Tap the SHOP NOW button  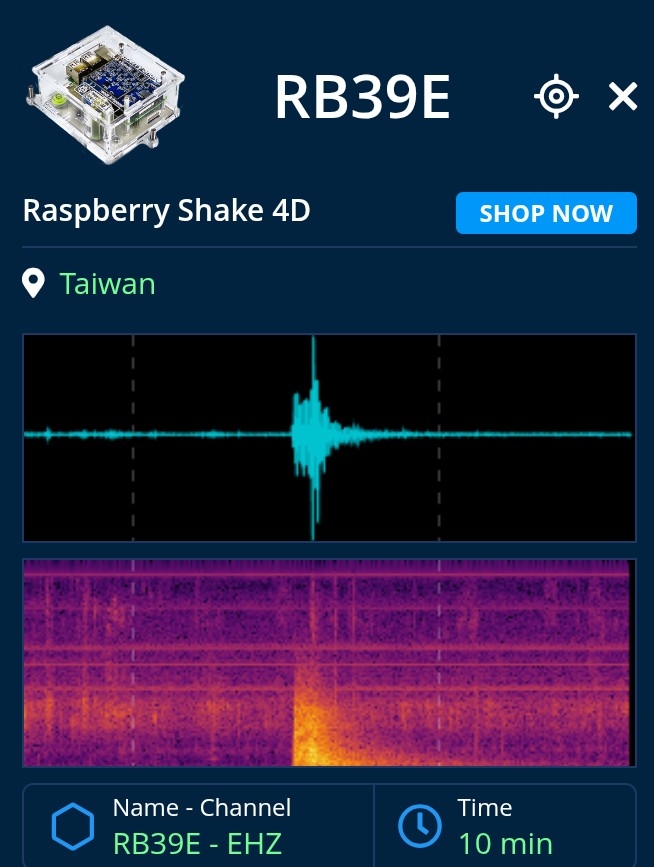(546, 213)
